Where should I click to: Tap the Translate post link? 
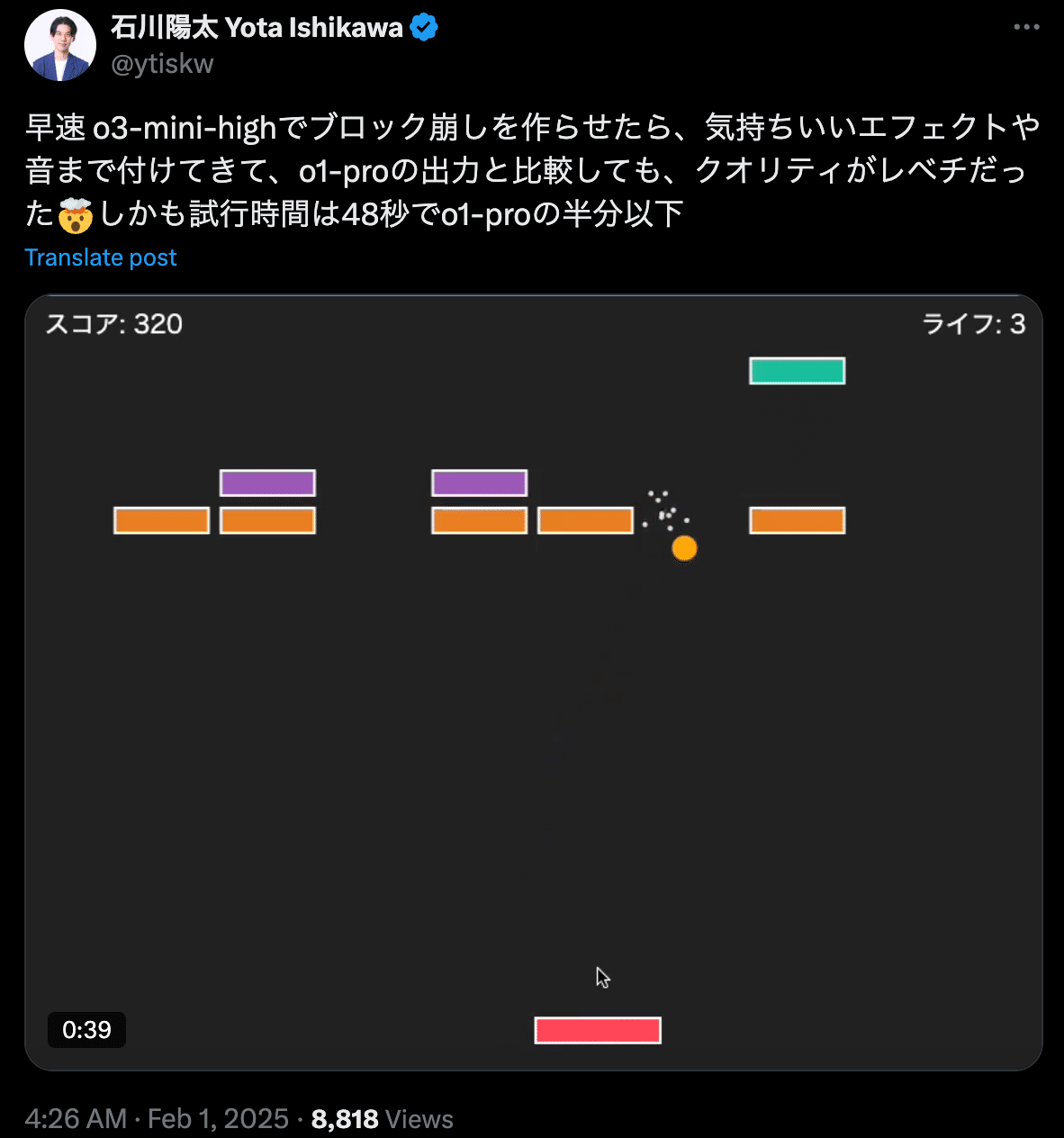(101, 257)
